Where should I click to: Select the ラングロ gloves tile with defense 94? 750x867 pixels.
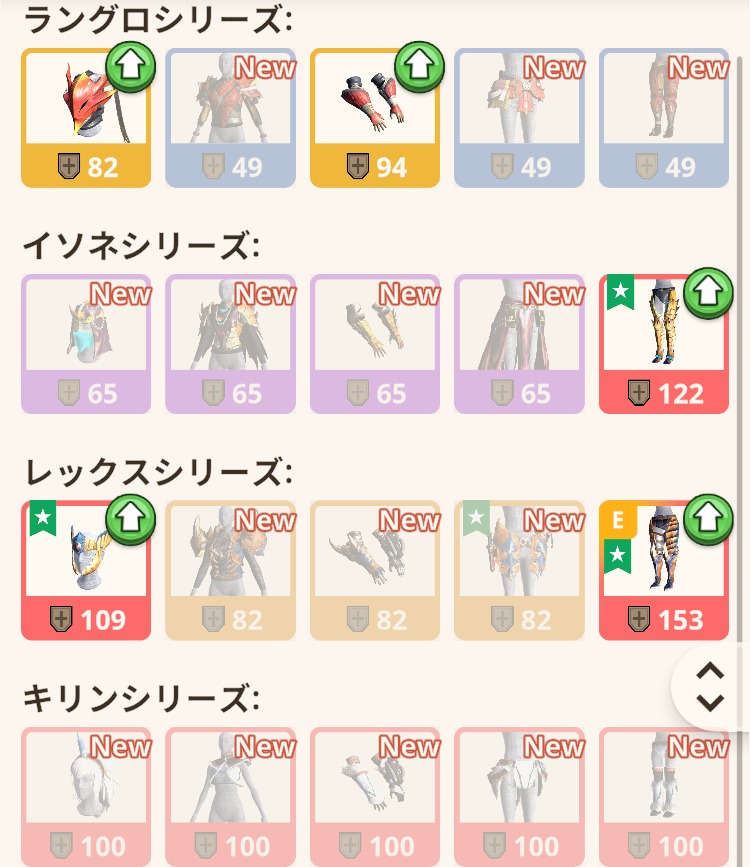coord(375,118)
